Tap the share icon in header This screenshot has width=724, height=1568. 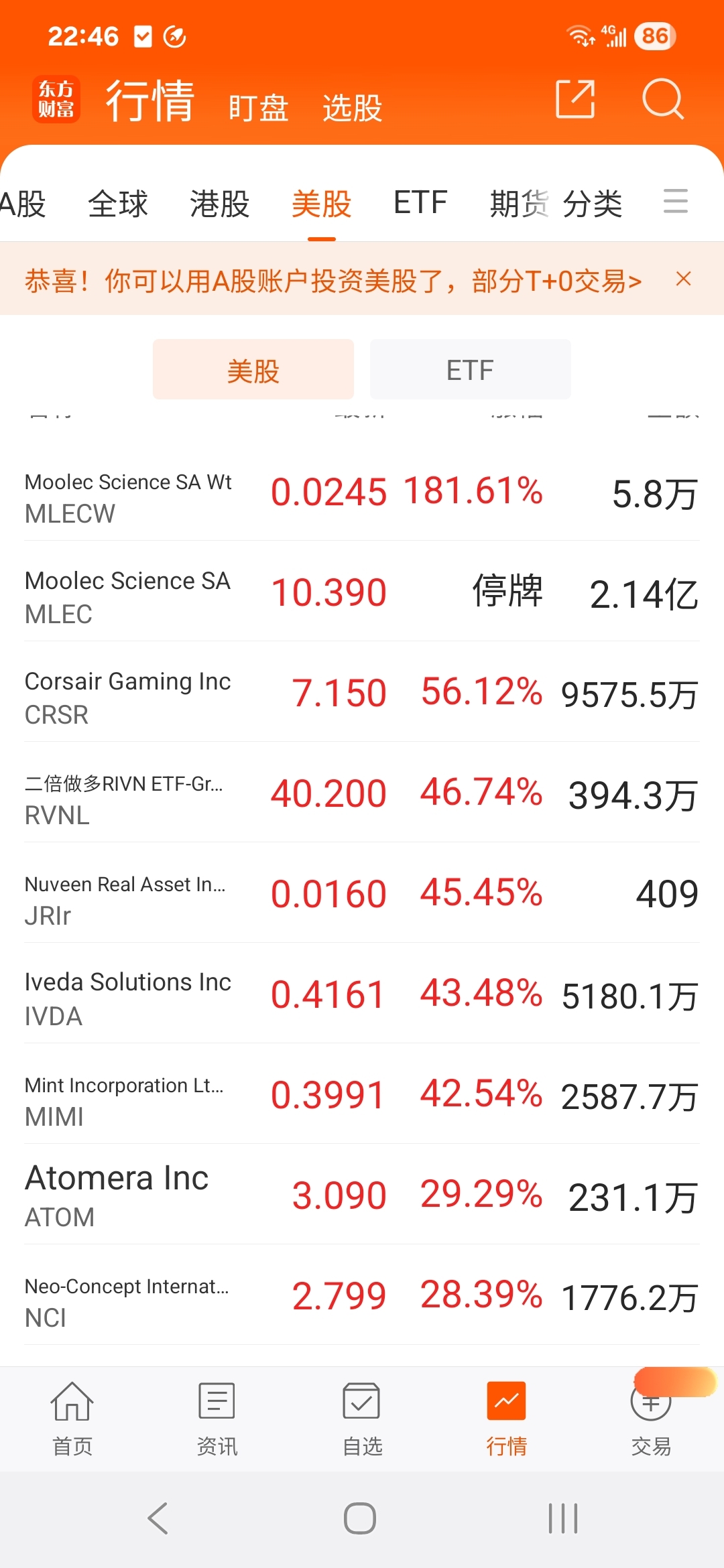(576, 99)
